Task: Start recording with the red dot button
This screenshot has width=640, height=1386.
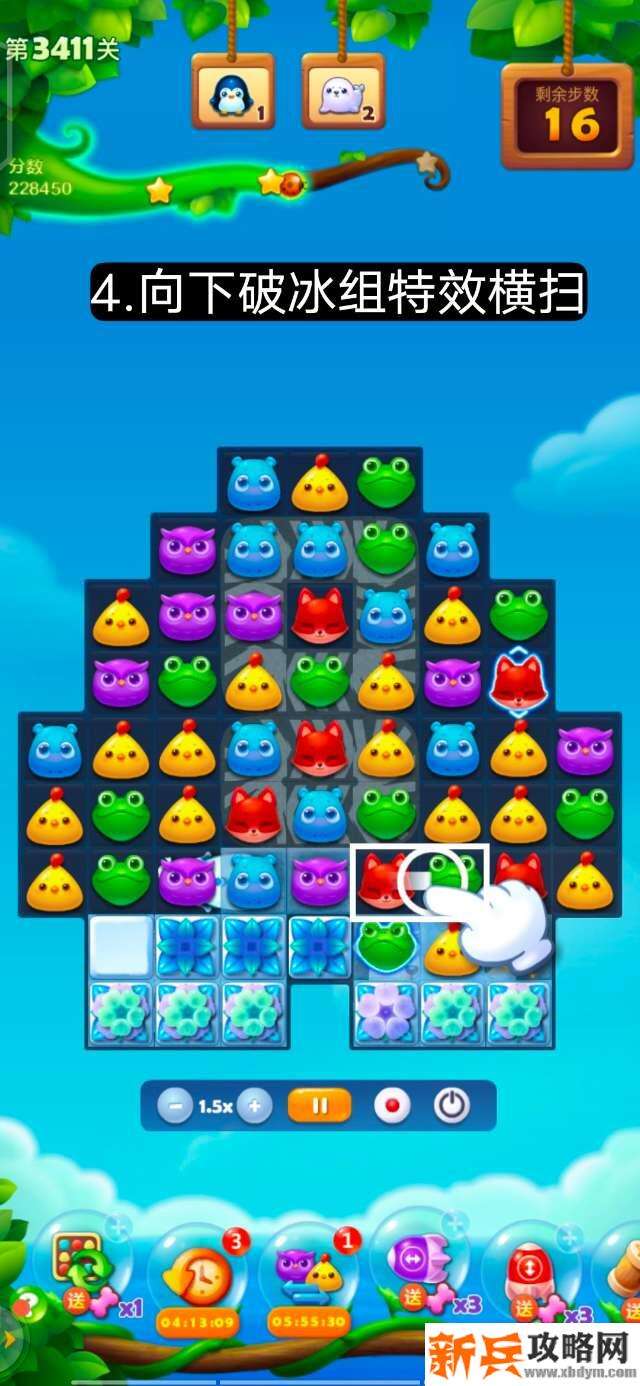Action: coord(392,1106)
